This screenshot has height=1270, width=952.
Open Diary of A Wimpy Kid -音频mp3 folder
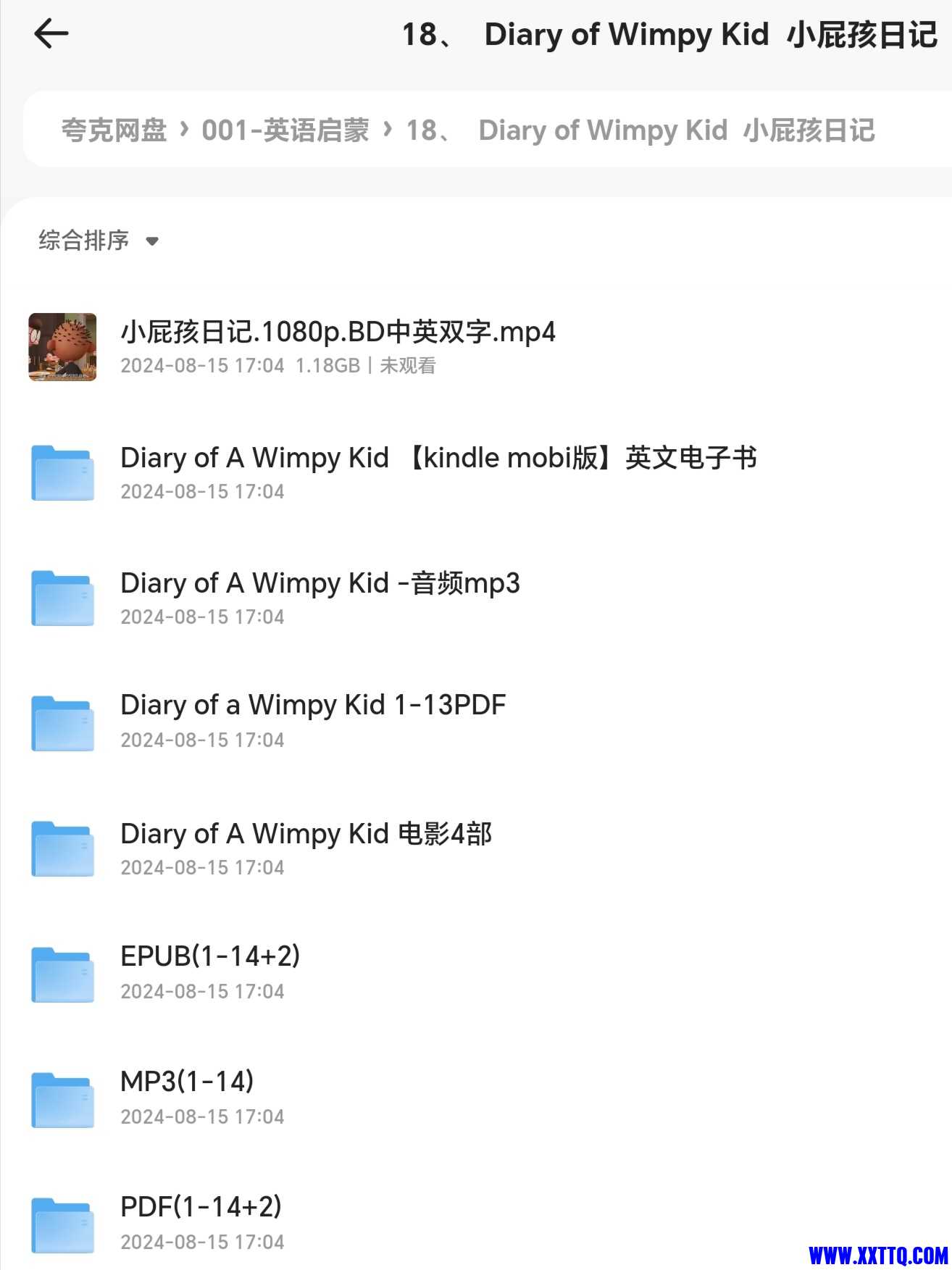[320, 584]
